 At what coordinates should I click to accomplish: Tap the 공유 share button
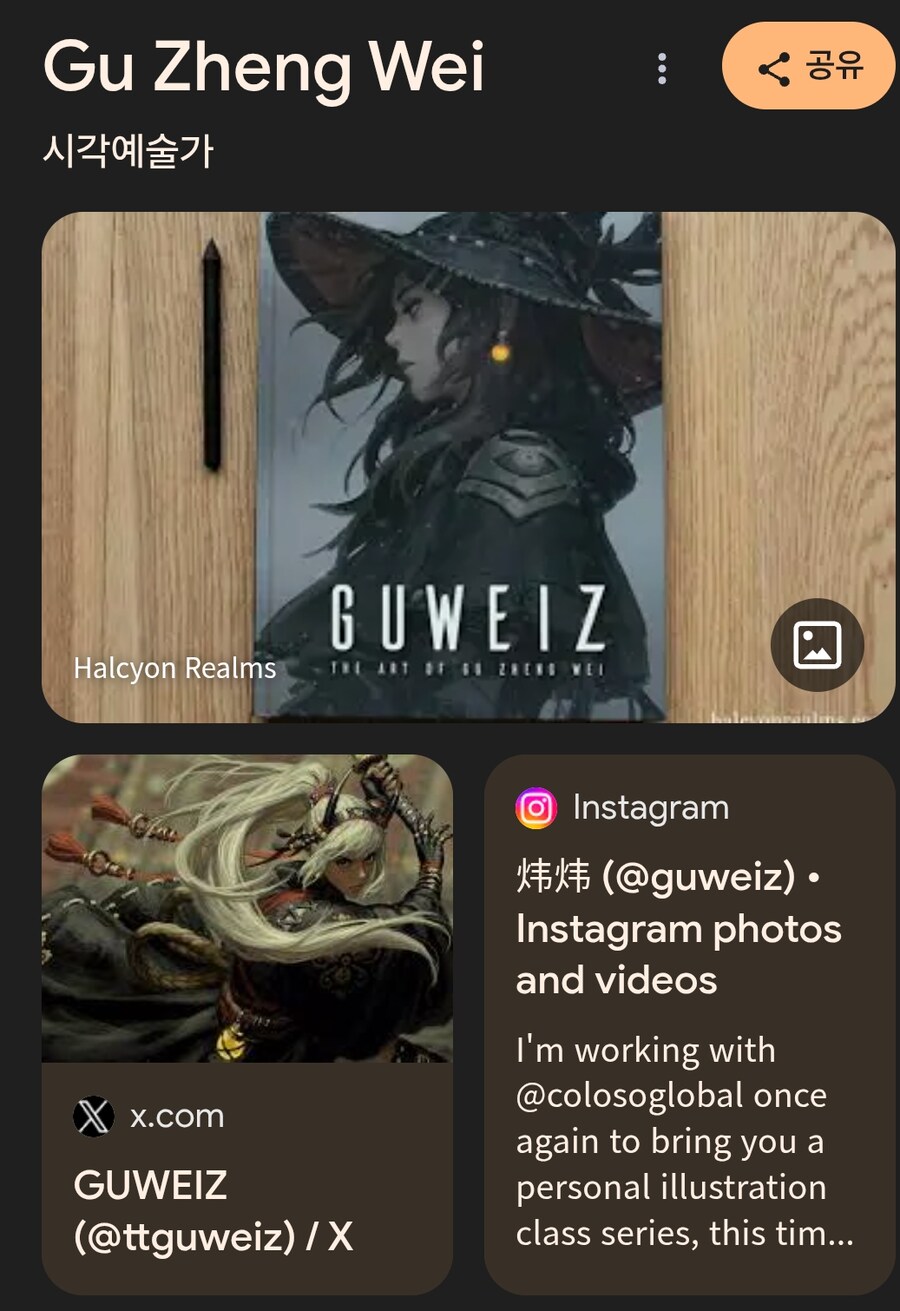pyautogui.click(x=808, y=67)
